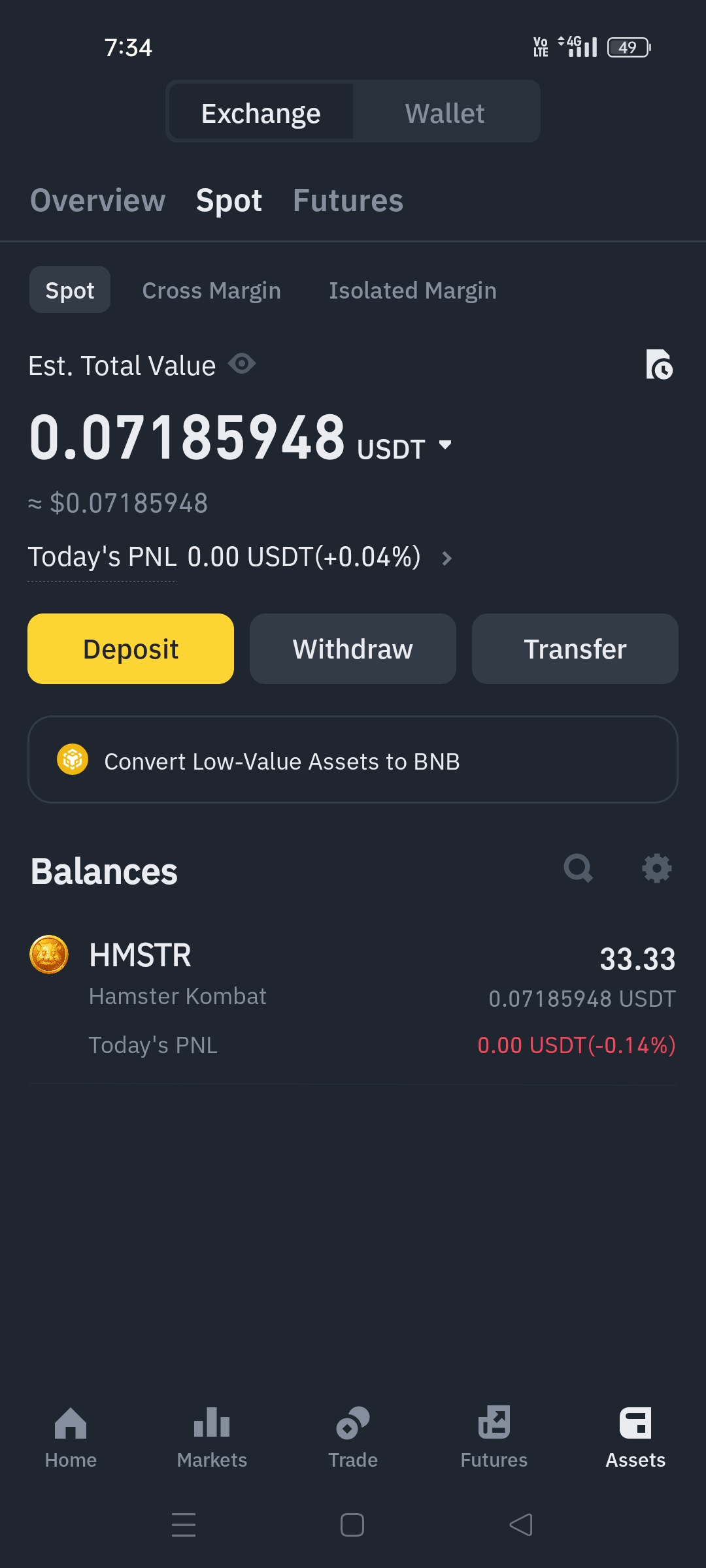Switch to the Wallet segment
The image size is (706, 1568).
[x=445, y=113]
